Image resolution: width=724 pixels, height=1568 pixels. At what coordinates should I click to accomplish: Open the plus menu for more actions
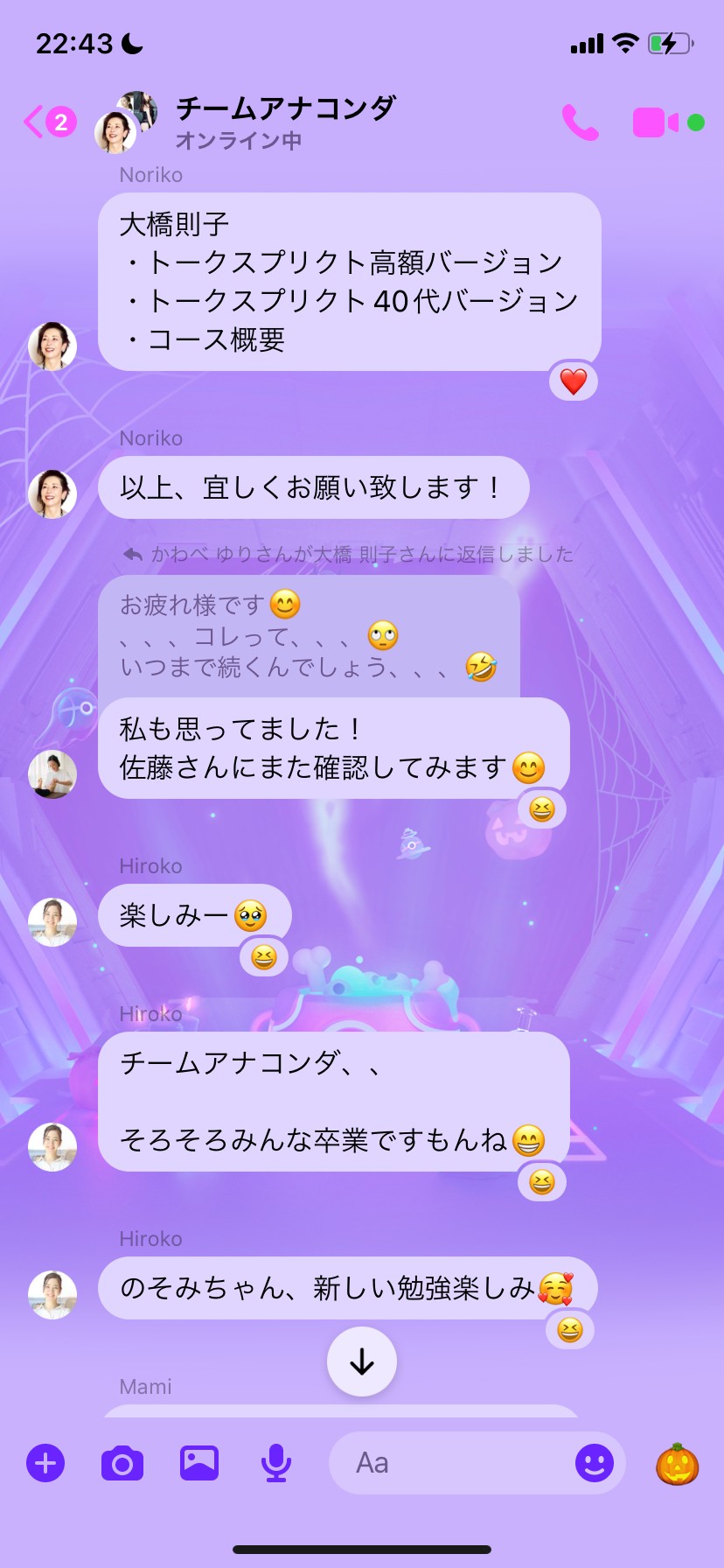[x=45, y=1462]
